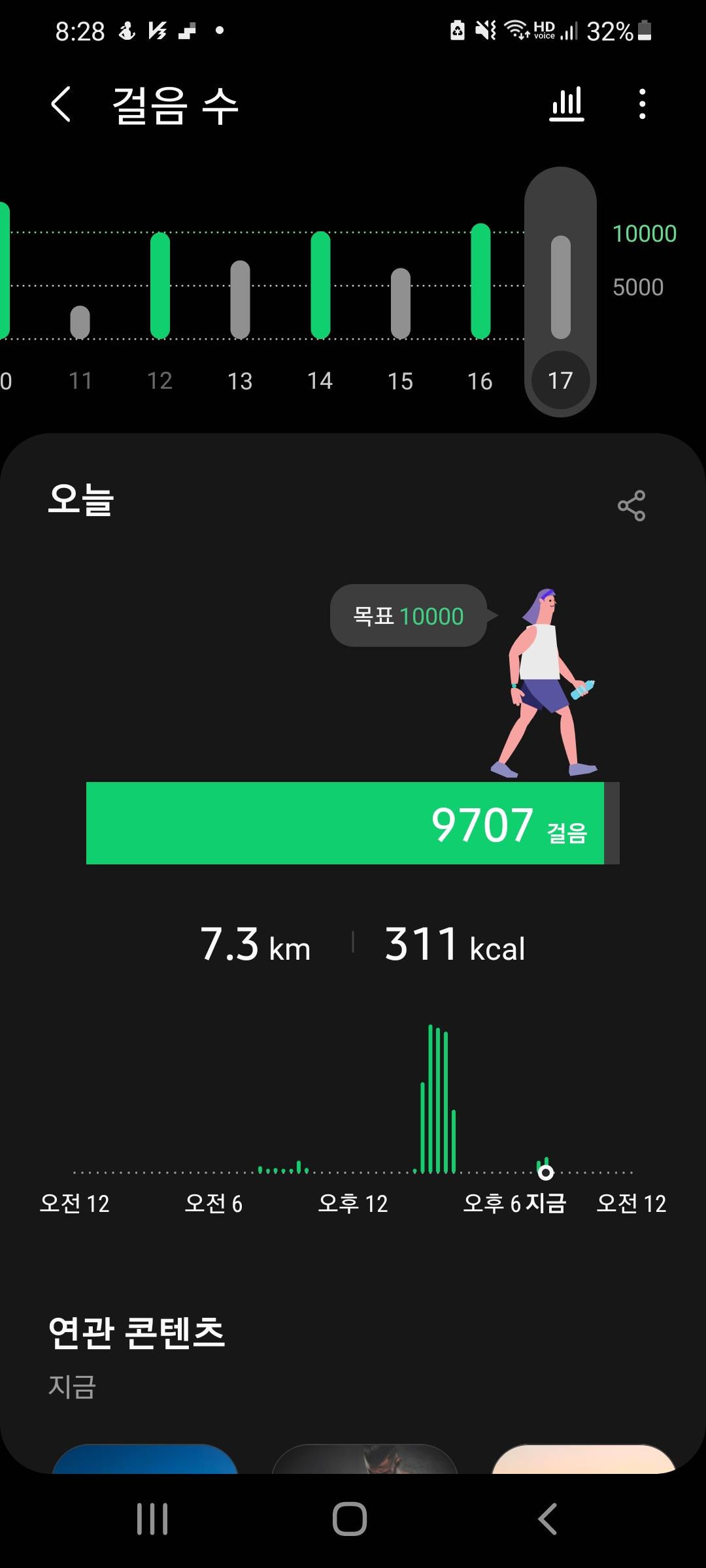Select day 11 in the step chart
This screenshot has height=1568, width=706.
[80, 327]
